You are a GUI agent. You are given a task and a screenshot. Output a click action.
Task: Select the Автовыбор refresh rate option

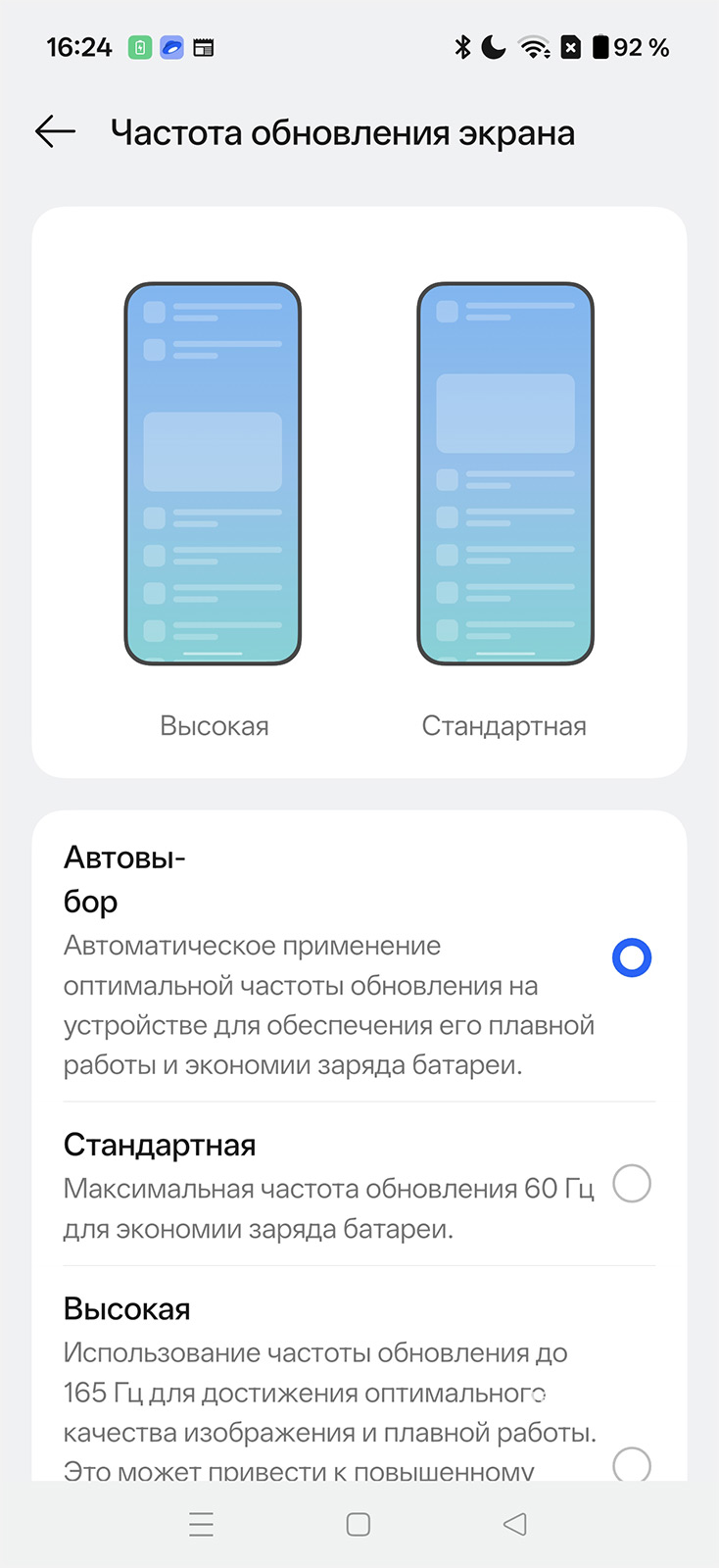tap(631, 957)
